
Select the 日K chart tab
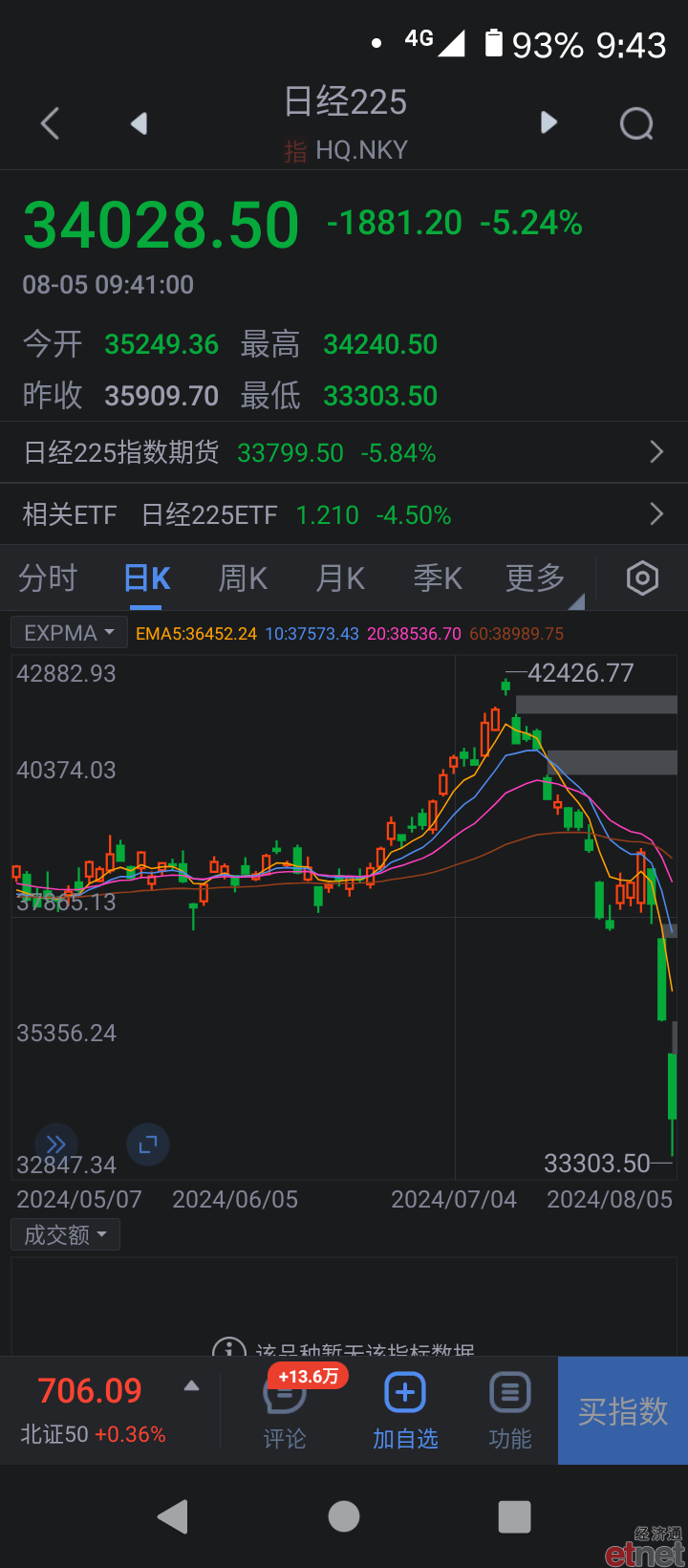(x=147, y=578)
